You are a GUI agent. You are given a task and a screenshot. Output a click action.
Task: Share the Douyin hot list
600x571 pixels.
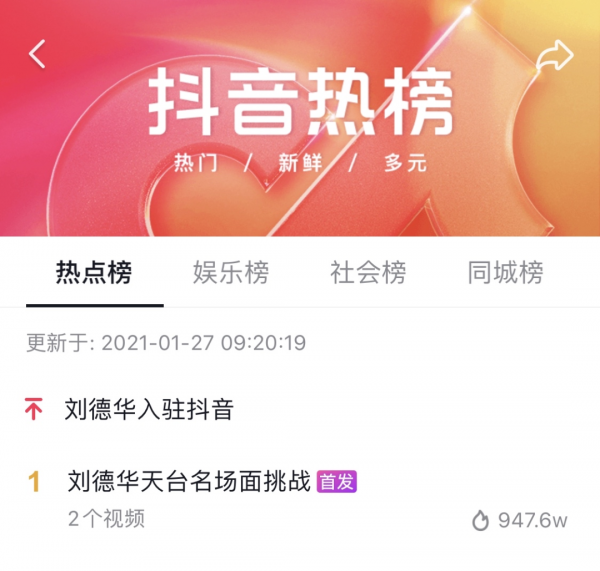(554, 55)
